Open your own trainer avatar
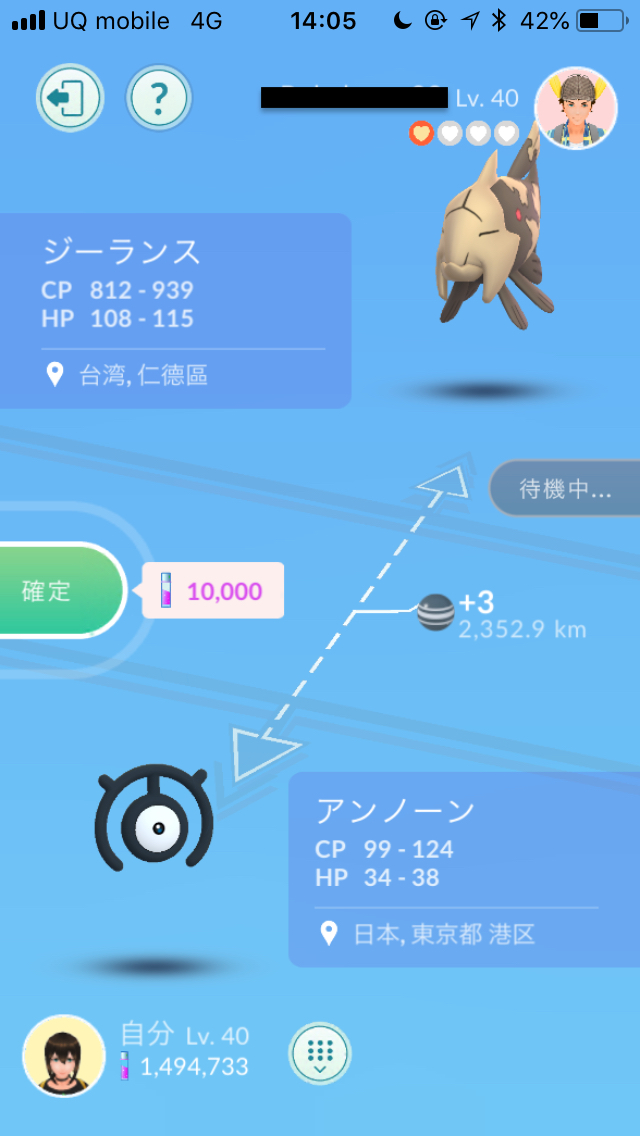Screen dimensions: 640x1136 64,1054
